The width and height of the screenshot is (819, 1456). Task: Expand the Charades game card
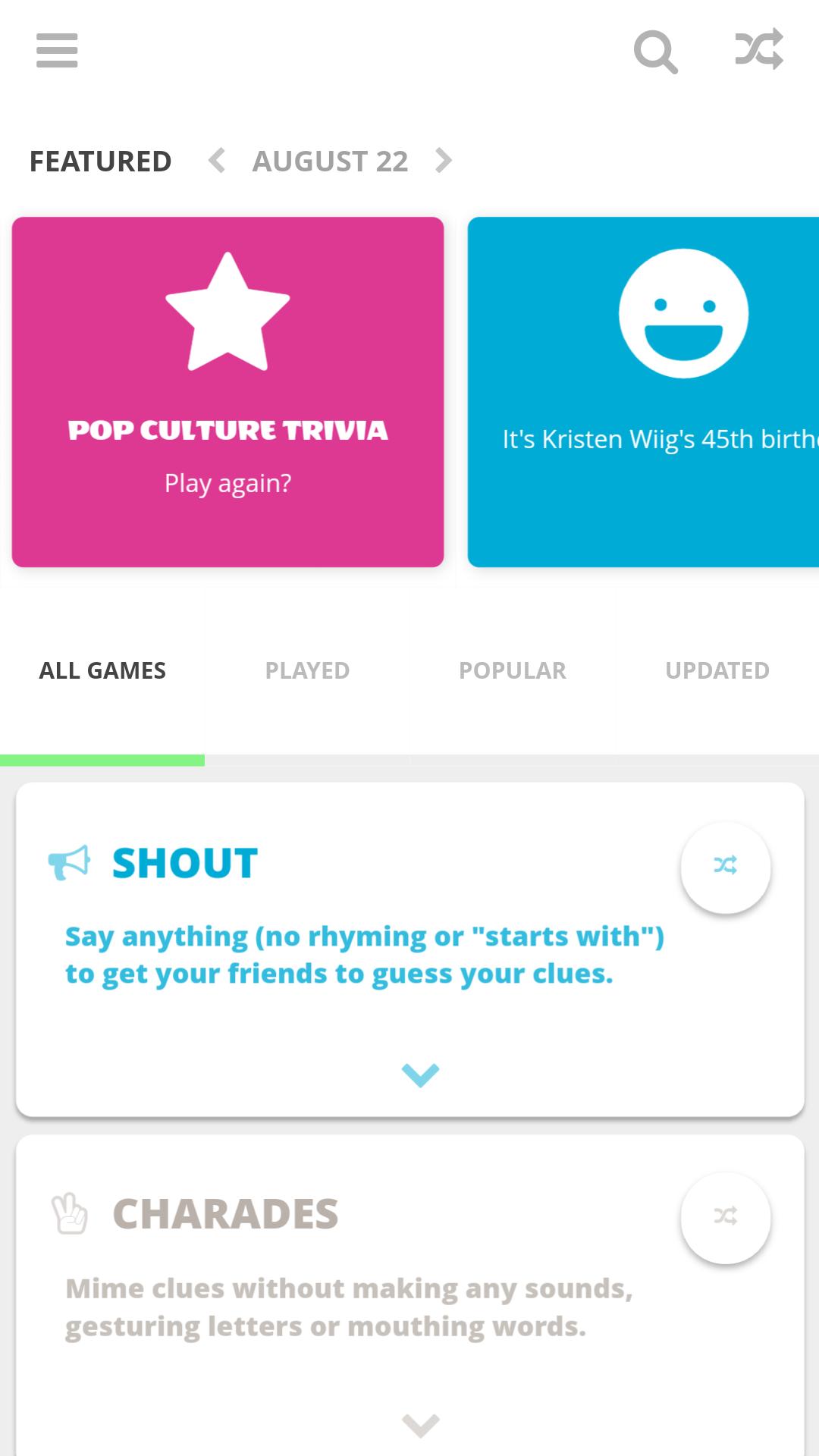tap(420, 1425)
